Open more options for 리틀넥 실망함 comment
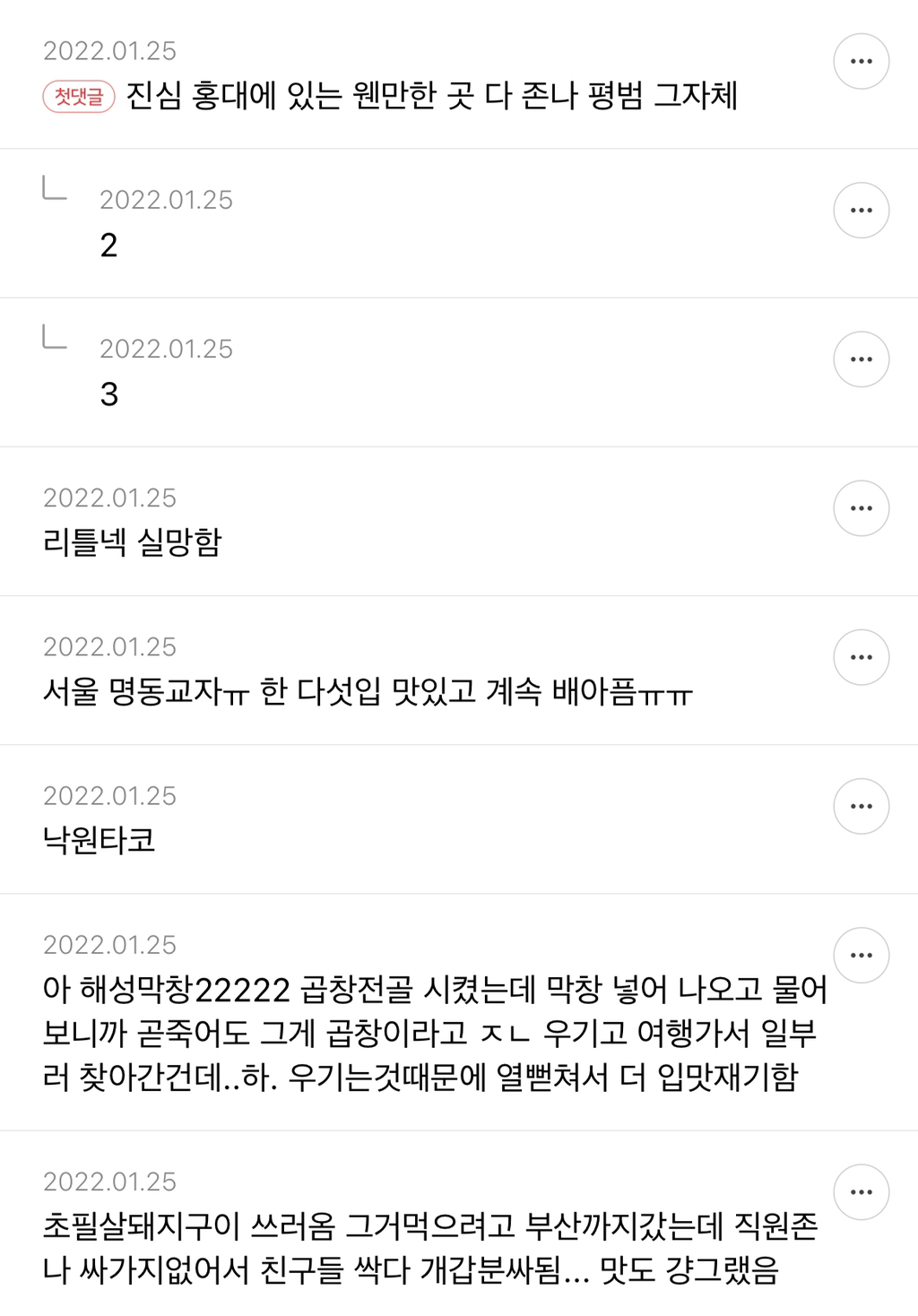Viewport: 918px width, 1316px height. [861, 508]
